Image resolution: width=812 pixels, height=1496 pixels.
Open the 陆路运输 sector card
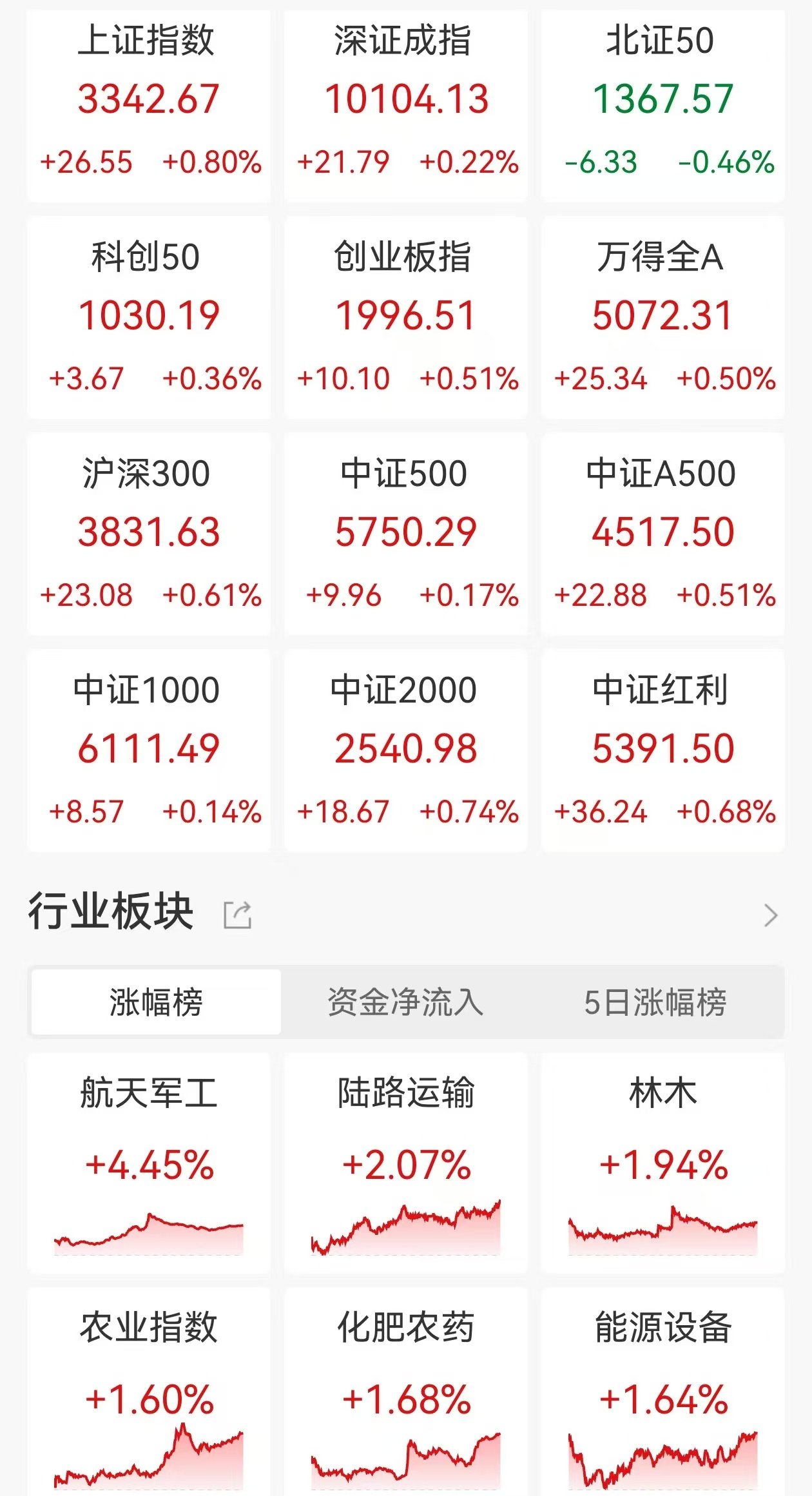[x=405, y=1163]
